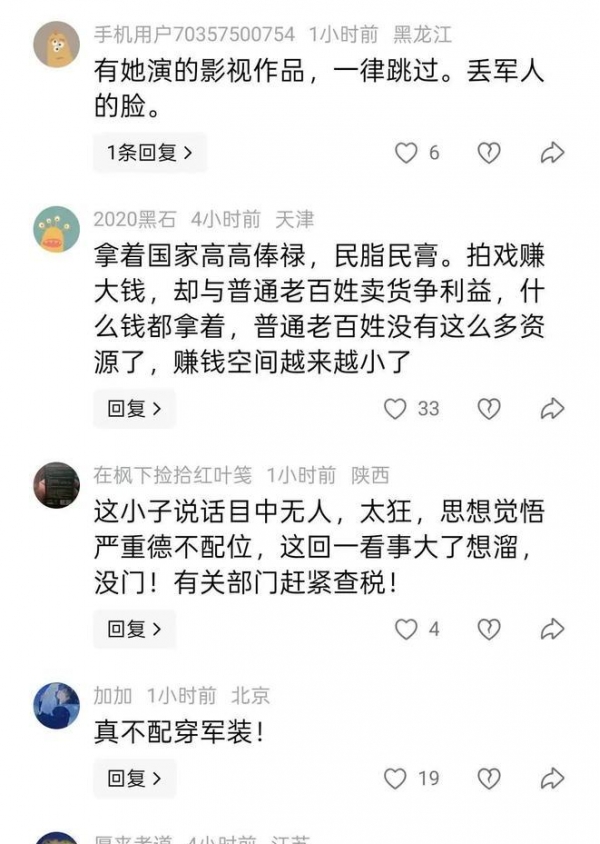Like 2020黑石's comment
Screen dimensions: 600x844
[396, 408]
